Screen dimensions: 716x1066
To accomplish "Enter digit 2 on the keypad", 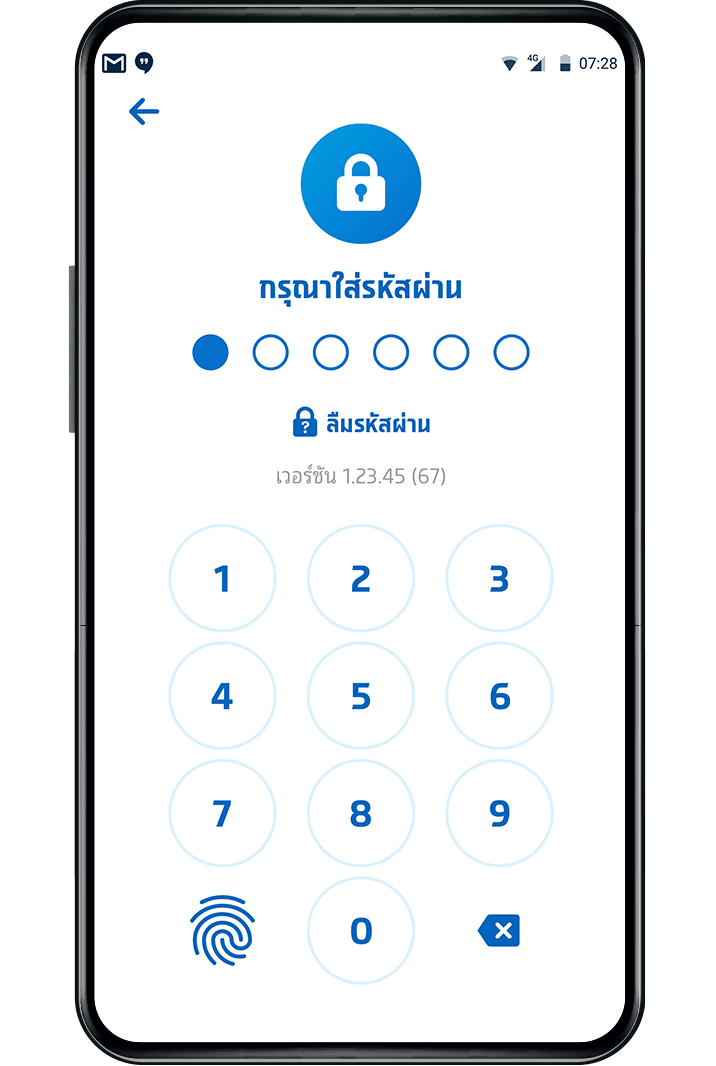I will [361, 578].
